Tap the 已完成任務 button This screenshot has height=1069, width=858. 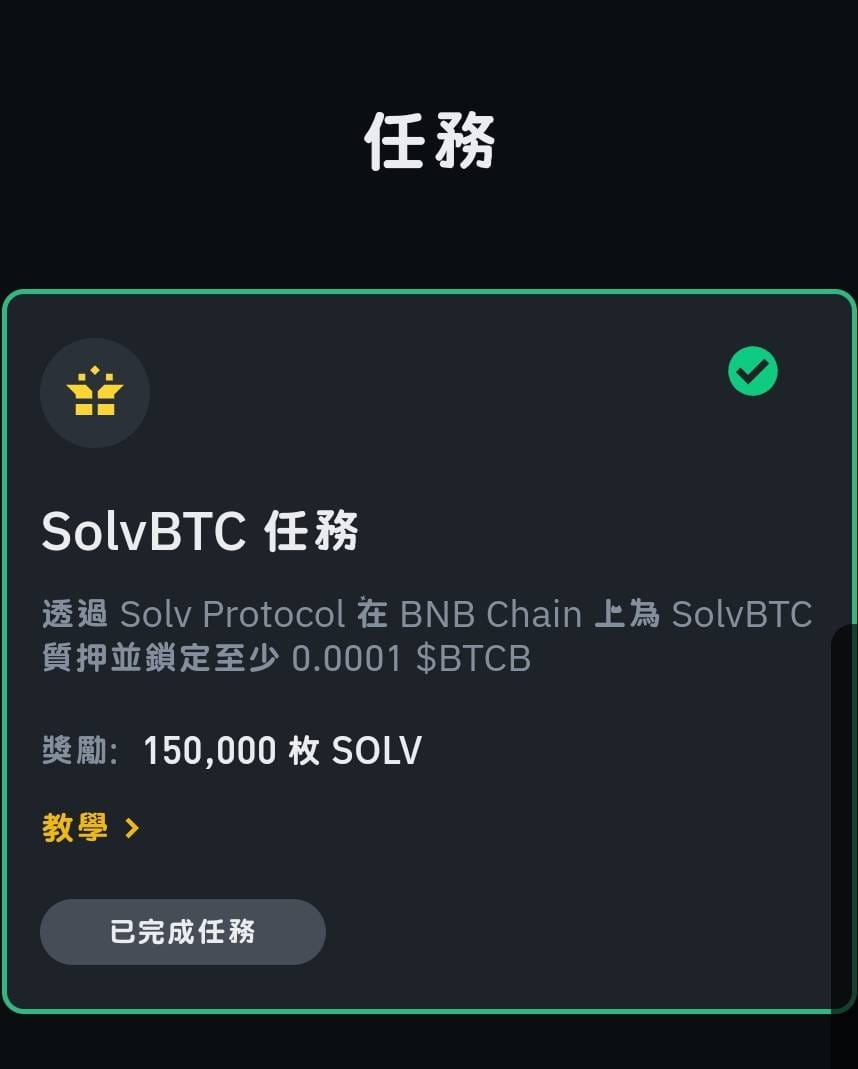coord(182,932)
